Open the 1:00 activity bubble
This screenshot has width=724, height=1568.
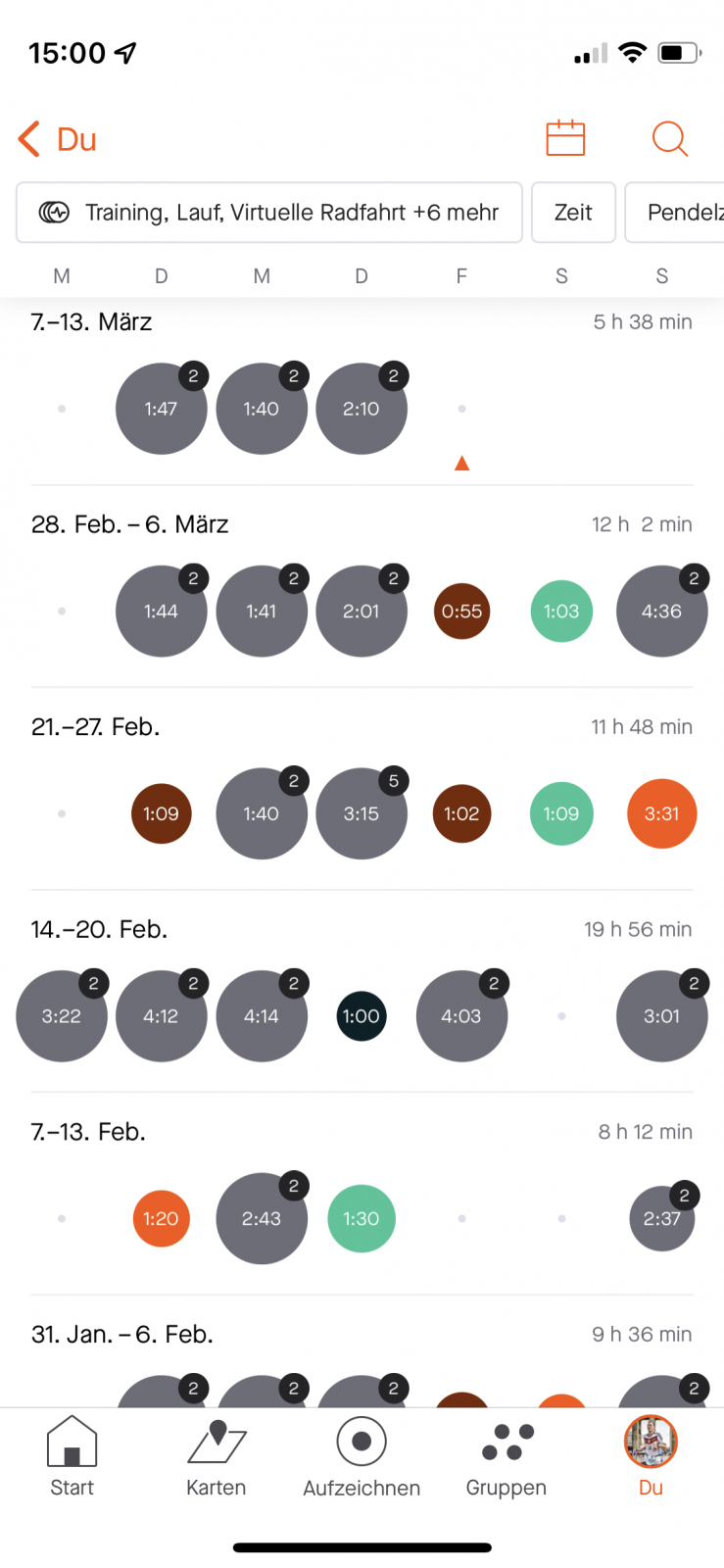coord(362,1016)
